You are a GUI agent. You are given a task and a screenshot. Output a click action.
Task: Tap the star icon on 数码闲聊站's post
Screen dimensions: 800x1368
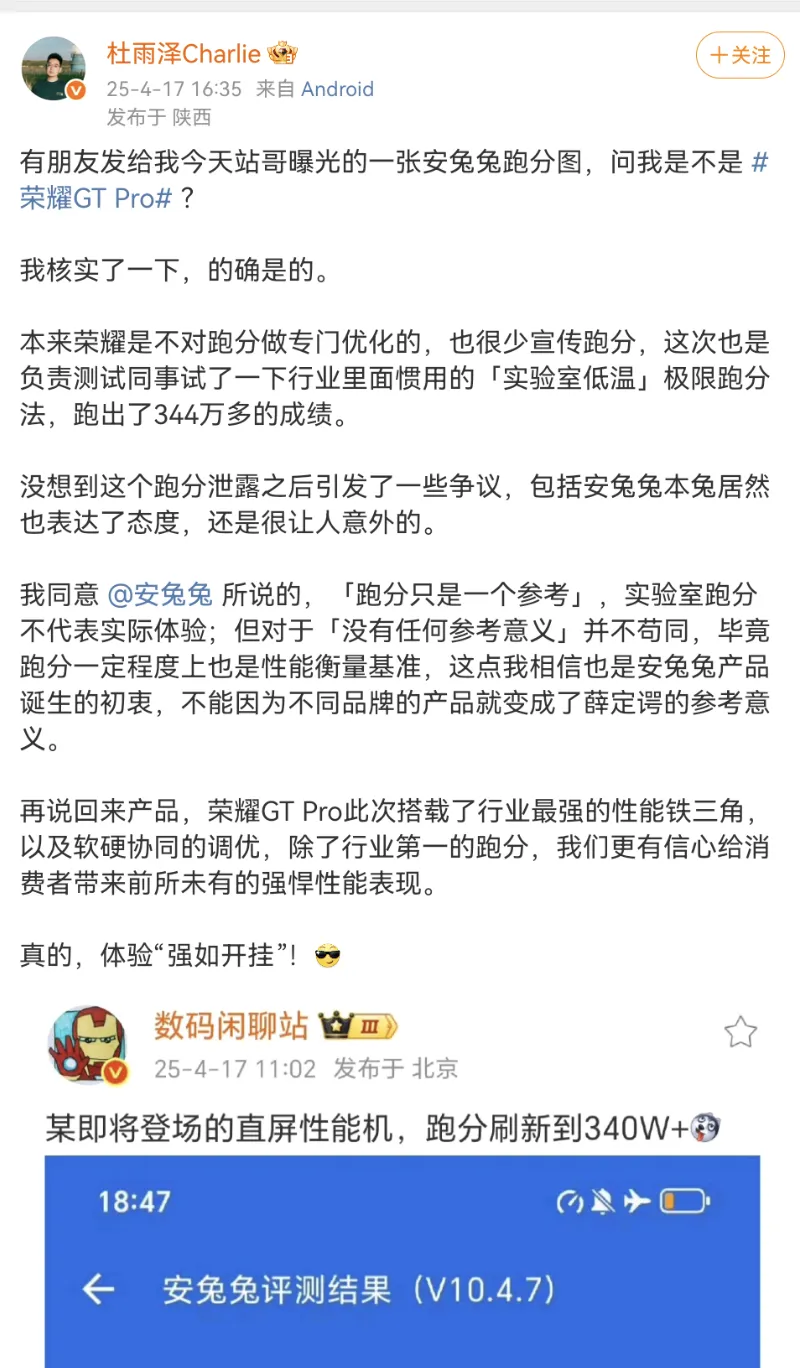click(x=740, y=1032)
